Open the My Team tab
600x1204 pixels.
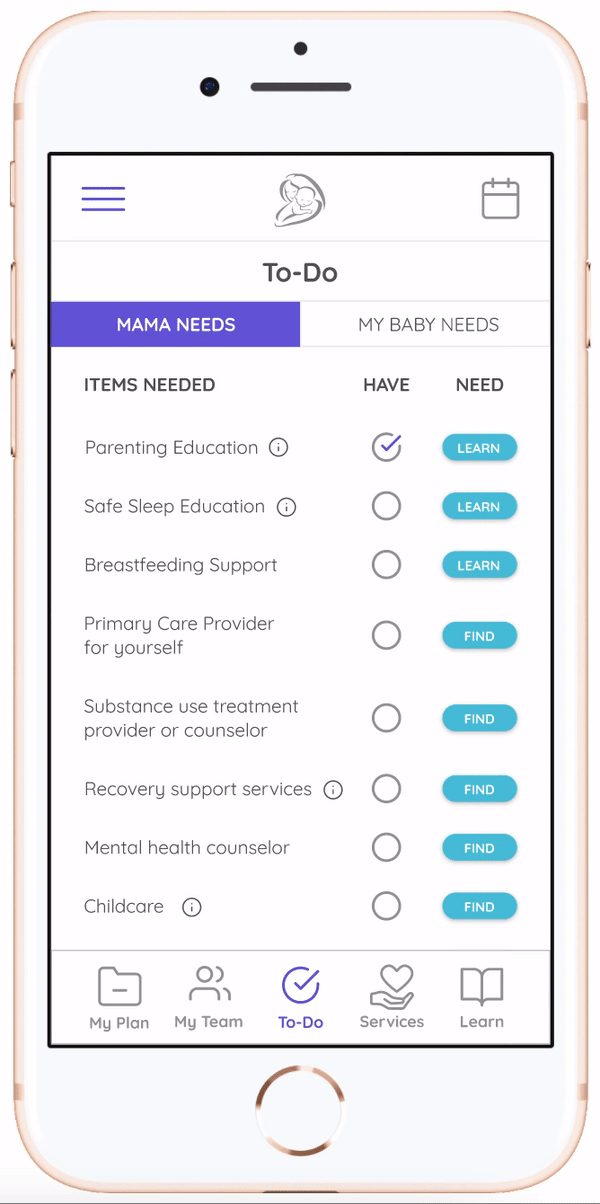click(x=208, y=997)
